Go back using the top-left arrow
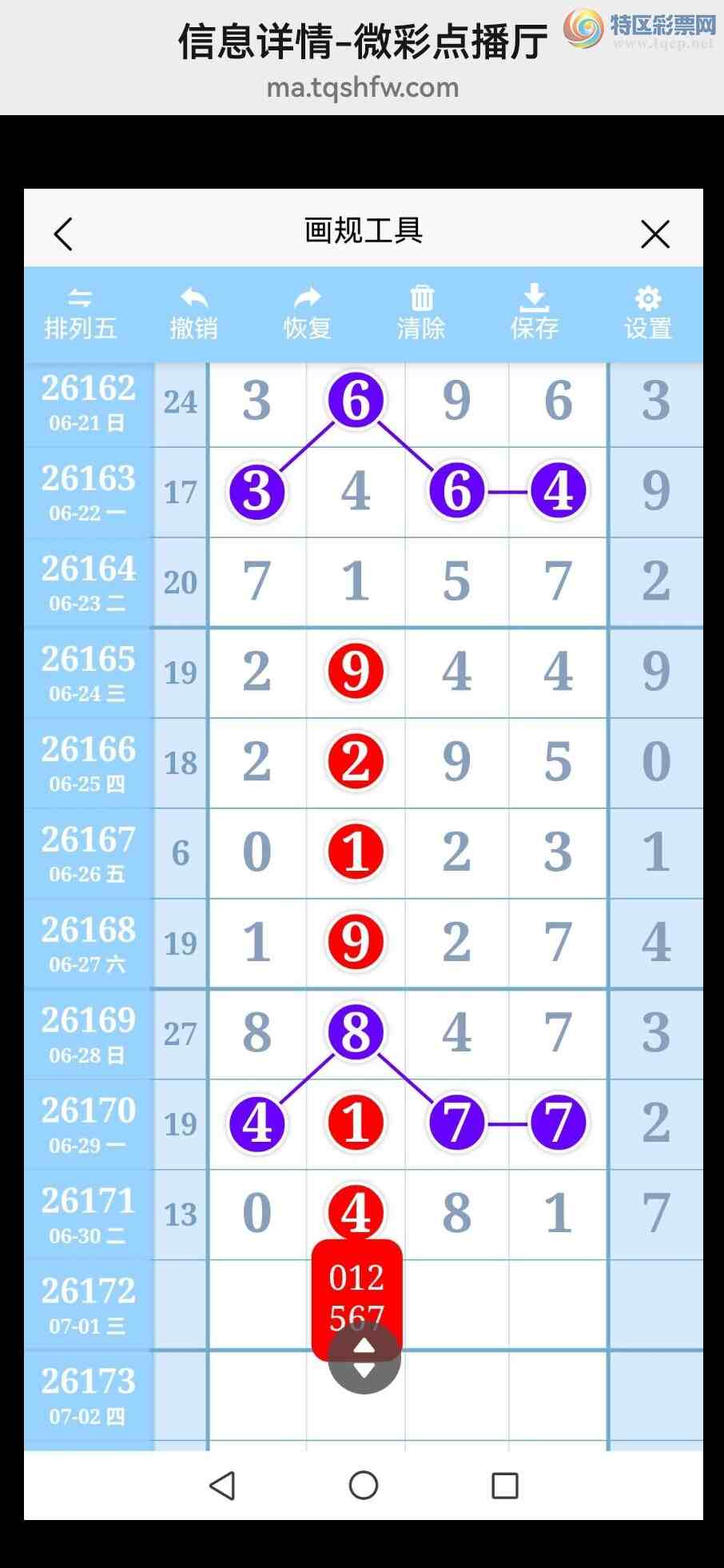Image resolution: width=724 pixels, height=1568 pixels. (x=63, y=234)
